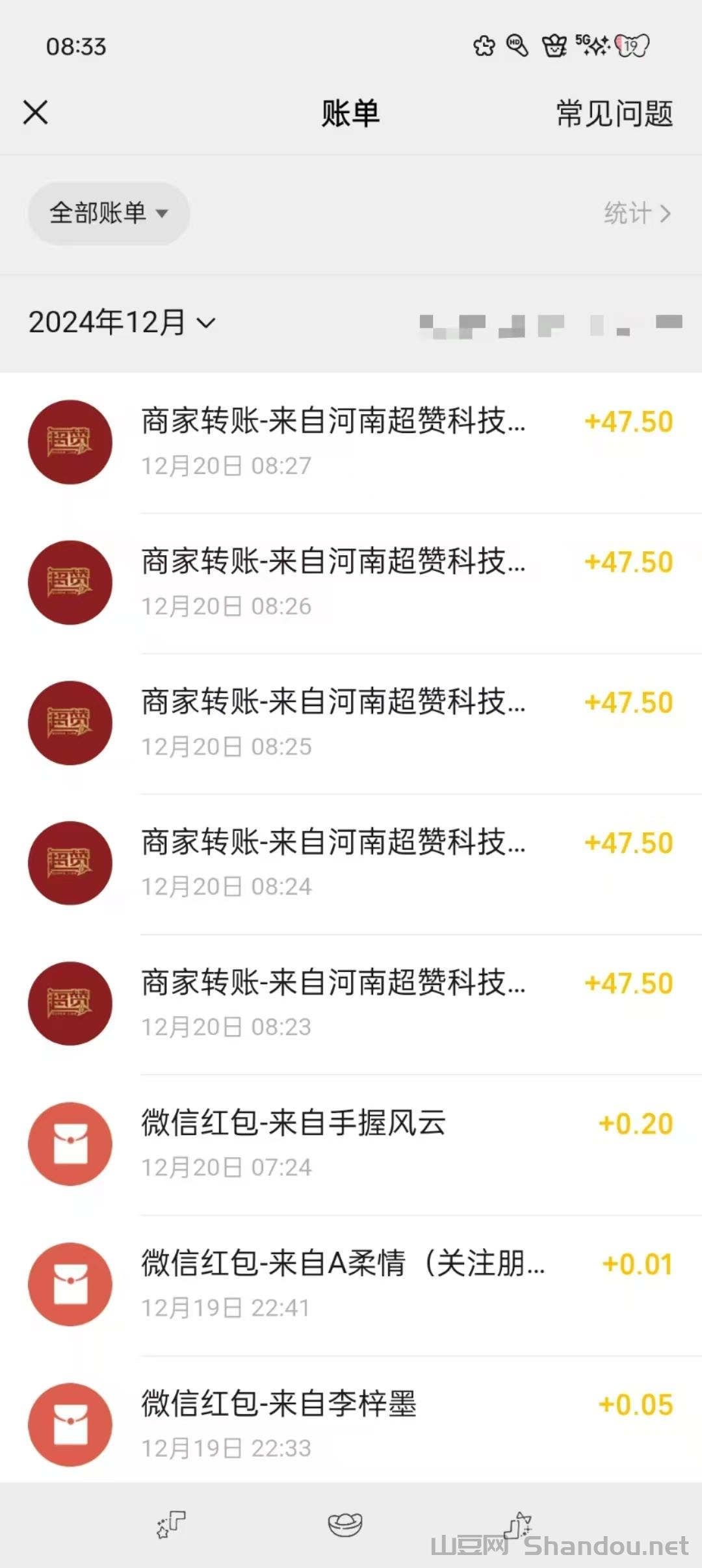Open the 商家转账 entry at 08:27
The width and height of the screenshot is (702, 1568).
coord(351,442)
